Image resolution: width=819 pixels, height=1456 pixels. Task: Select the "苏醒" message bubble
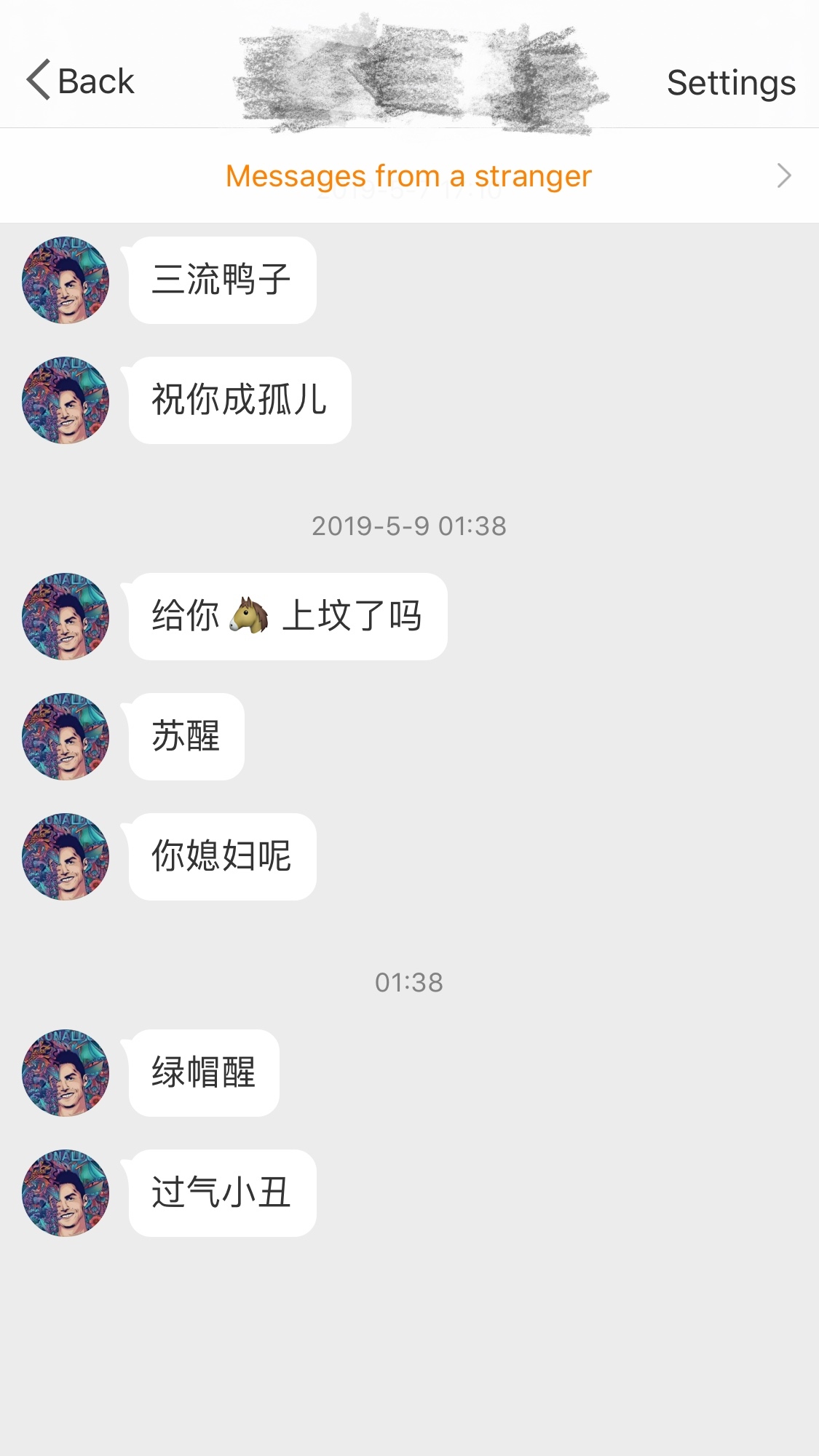click(x=187, y=736)
